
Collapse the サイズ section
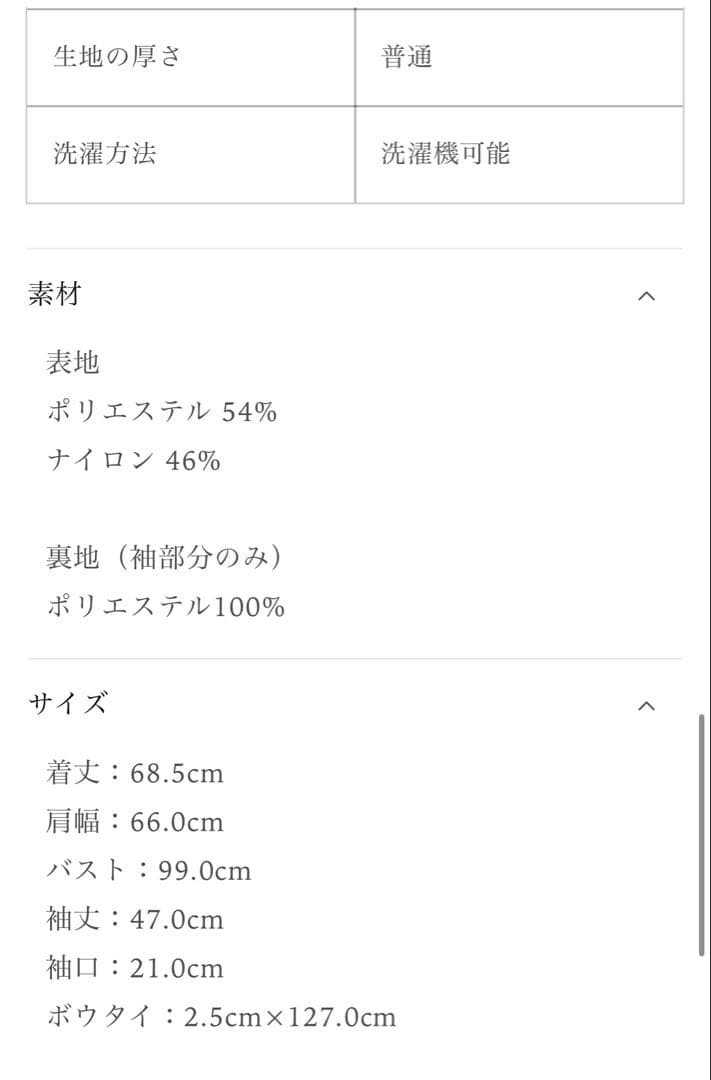point(646,706)
